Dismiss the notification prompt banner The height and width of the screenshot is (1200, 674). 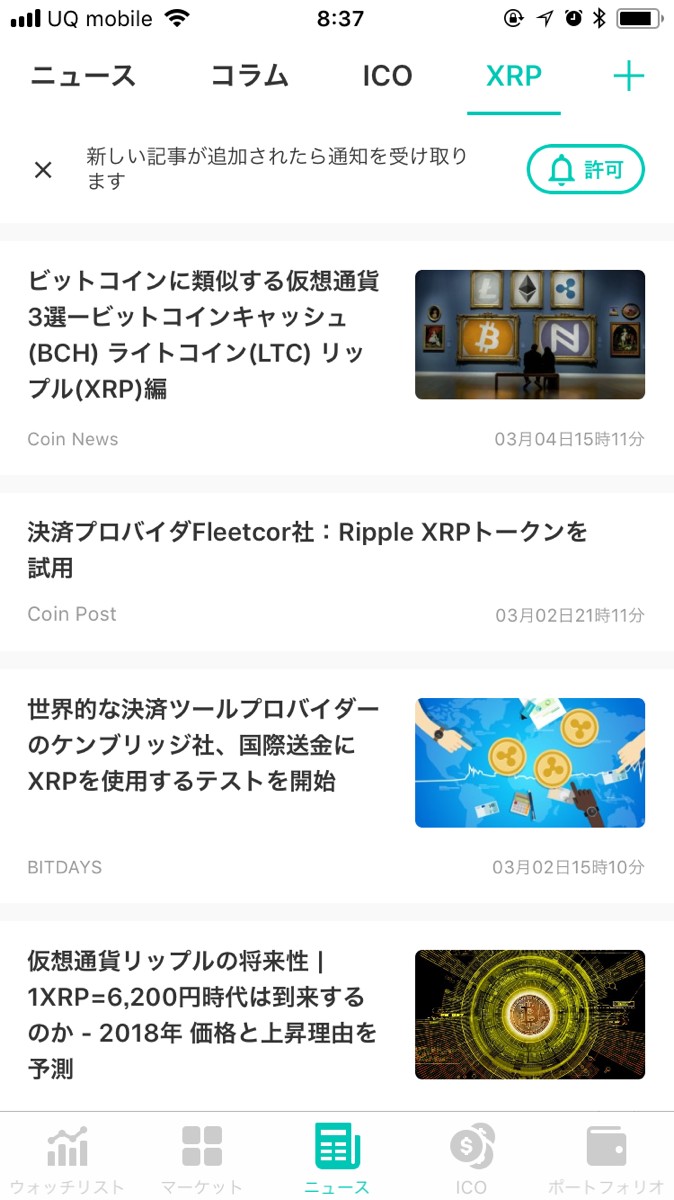pyautogui.click(x=43, y=170)
